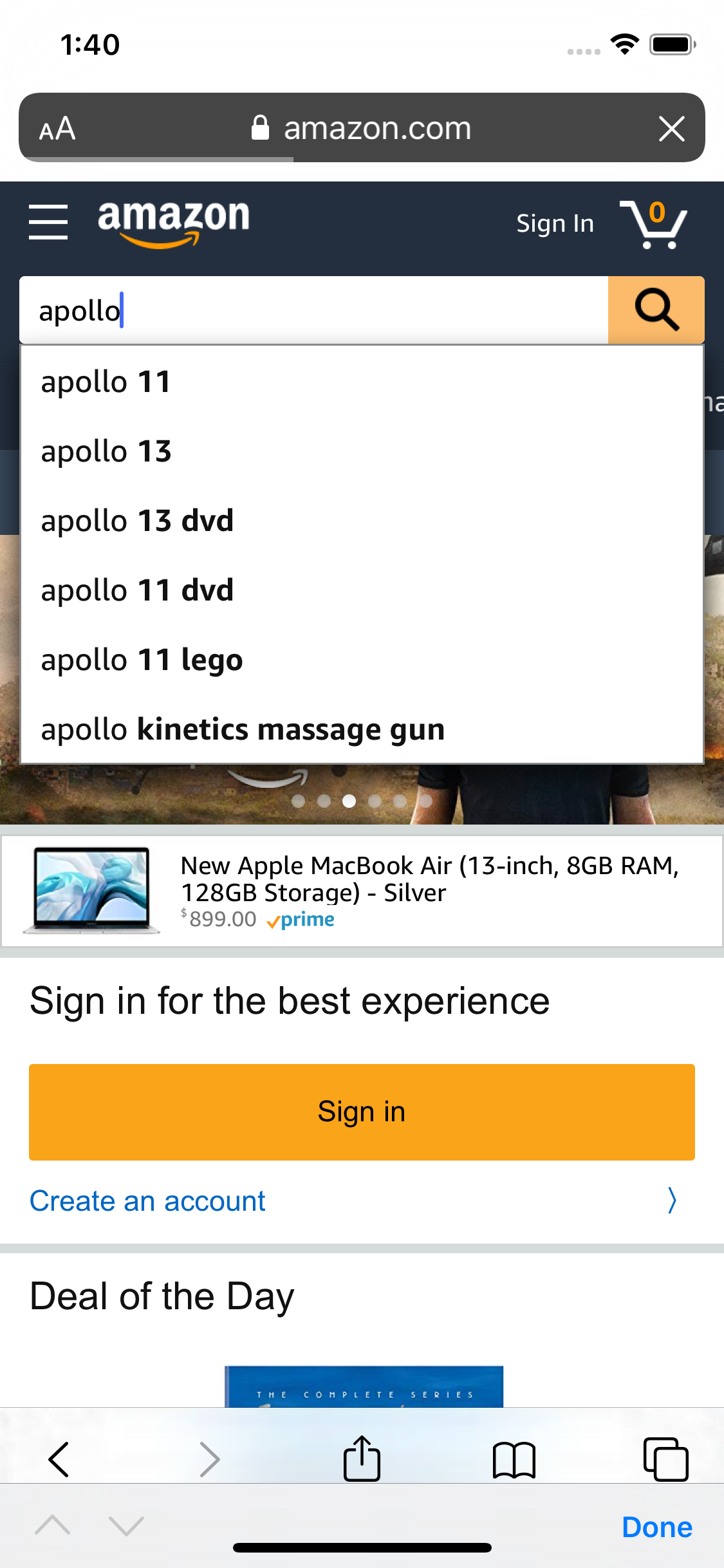
Task: Open the Create an account link
Action: (147, 1200)
